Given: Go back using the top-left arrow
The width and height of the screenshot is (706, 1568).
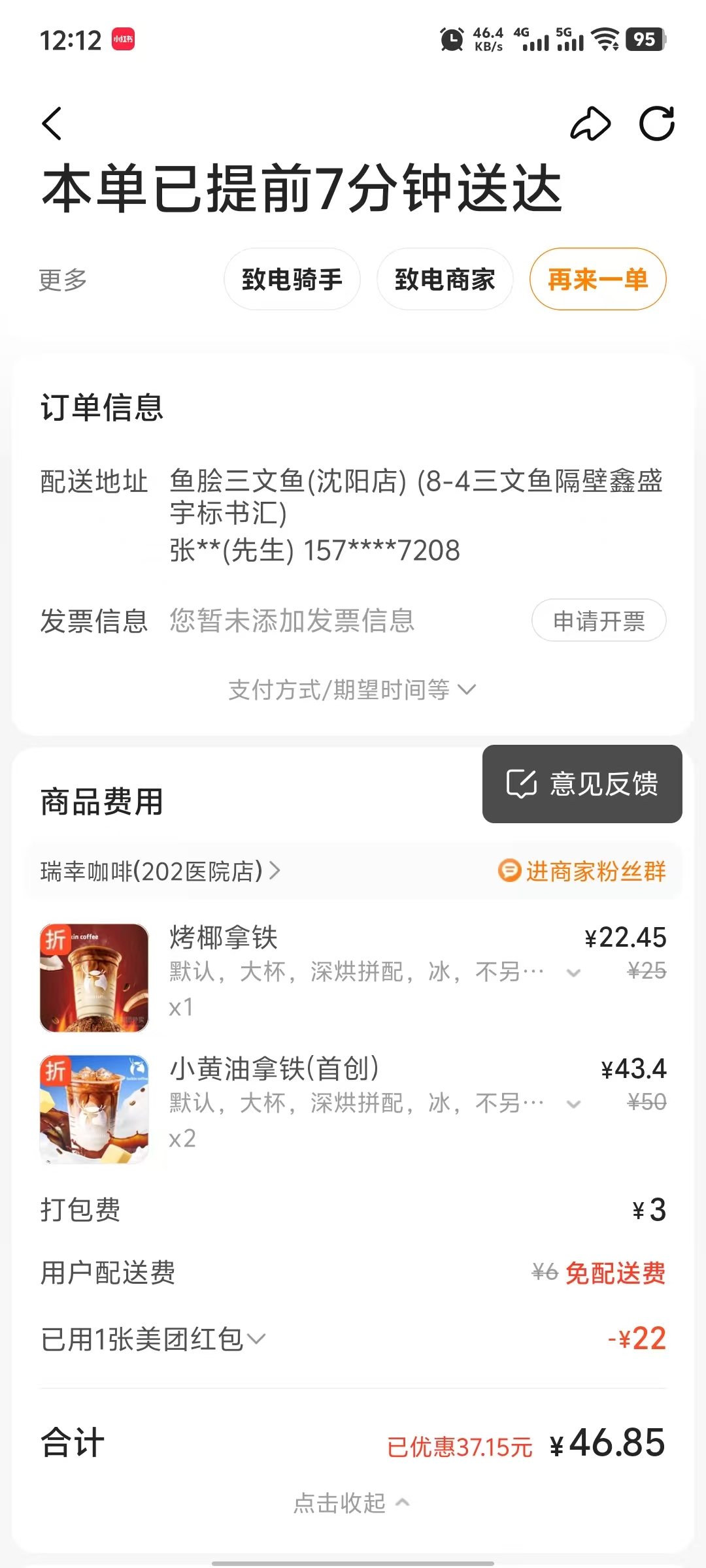Looking at the screenshot, I should click(52, 123).
